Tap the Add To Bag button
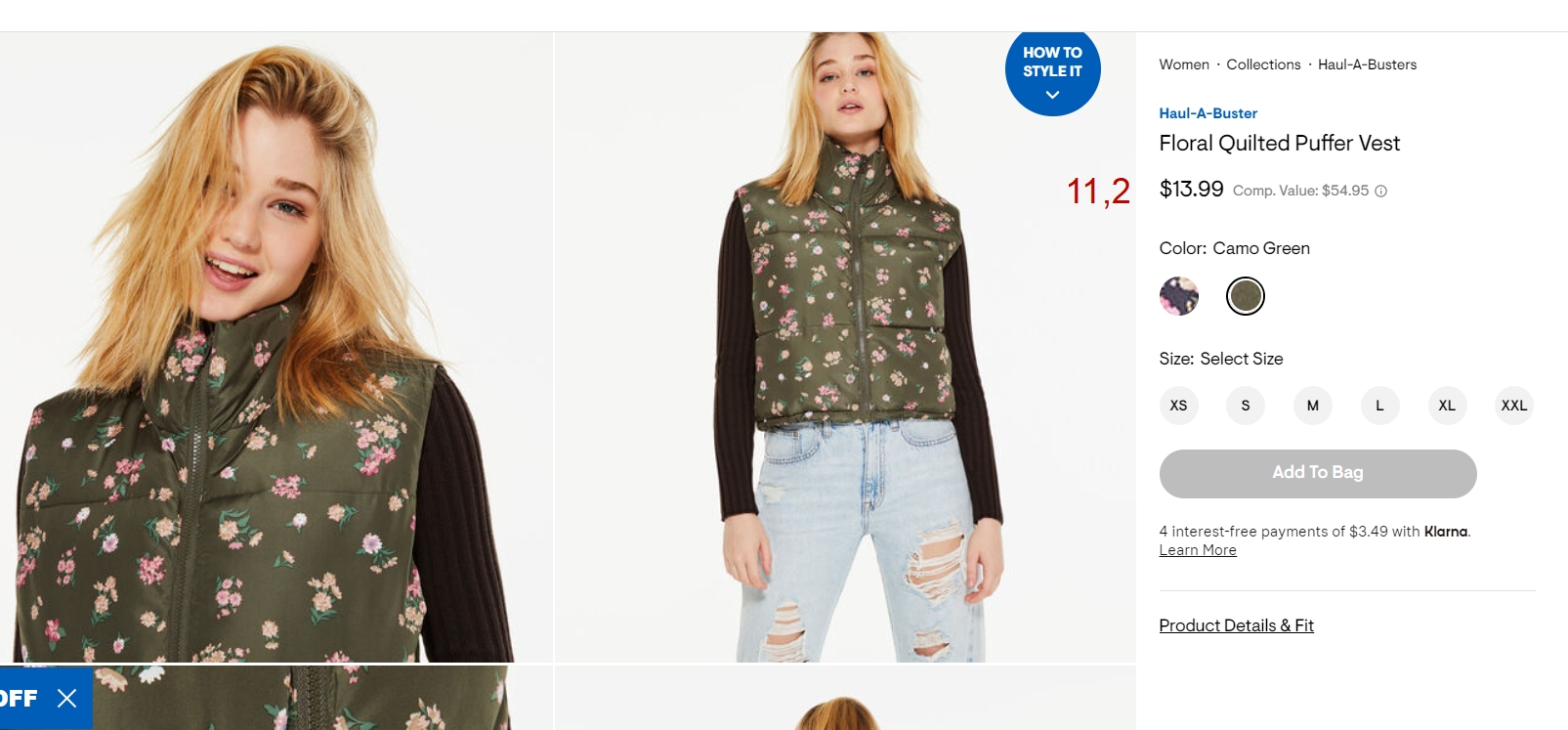 pos(1317,473)
